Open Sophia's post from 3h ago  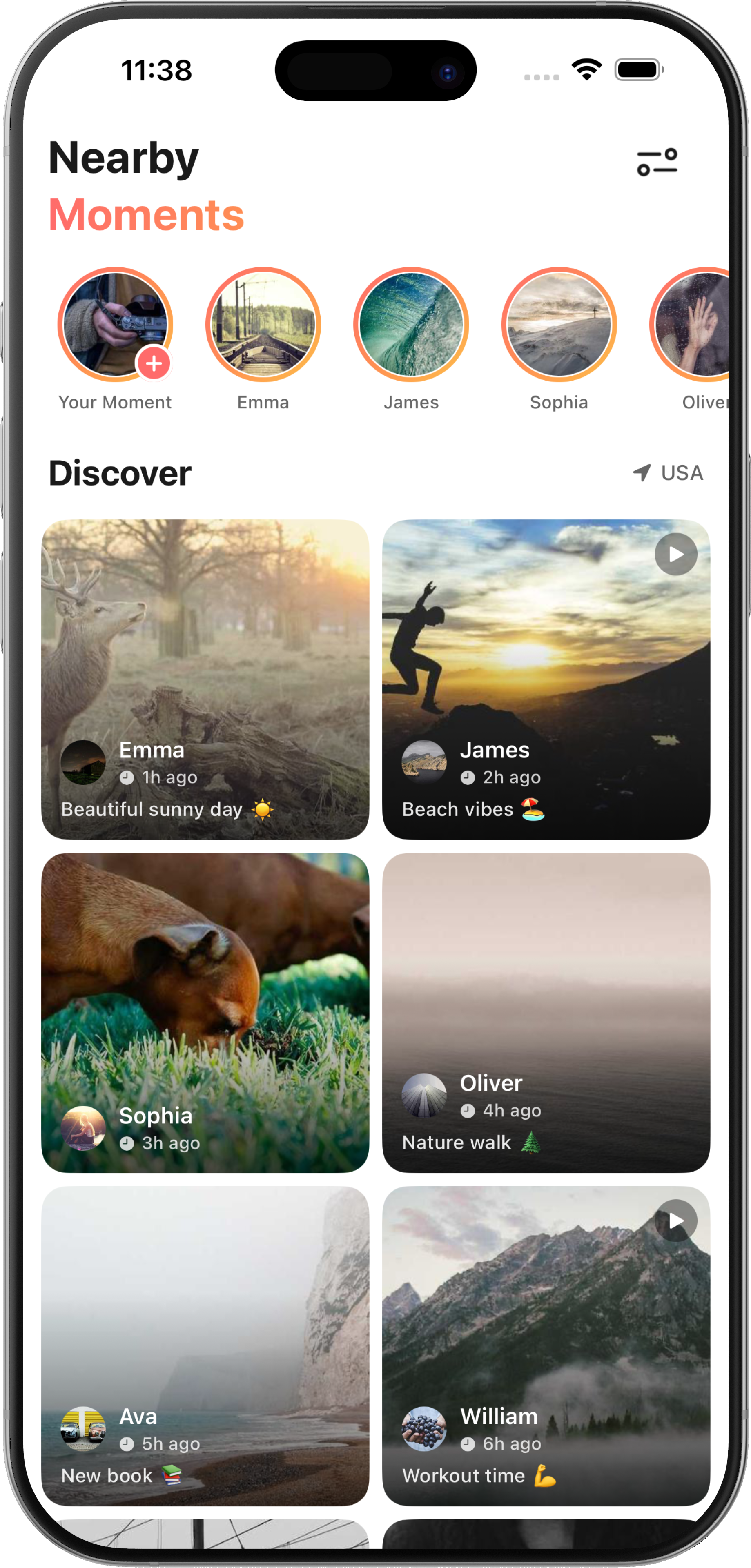point(205,1012)
